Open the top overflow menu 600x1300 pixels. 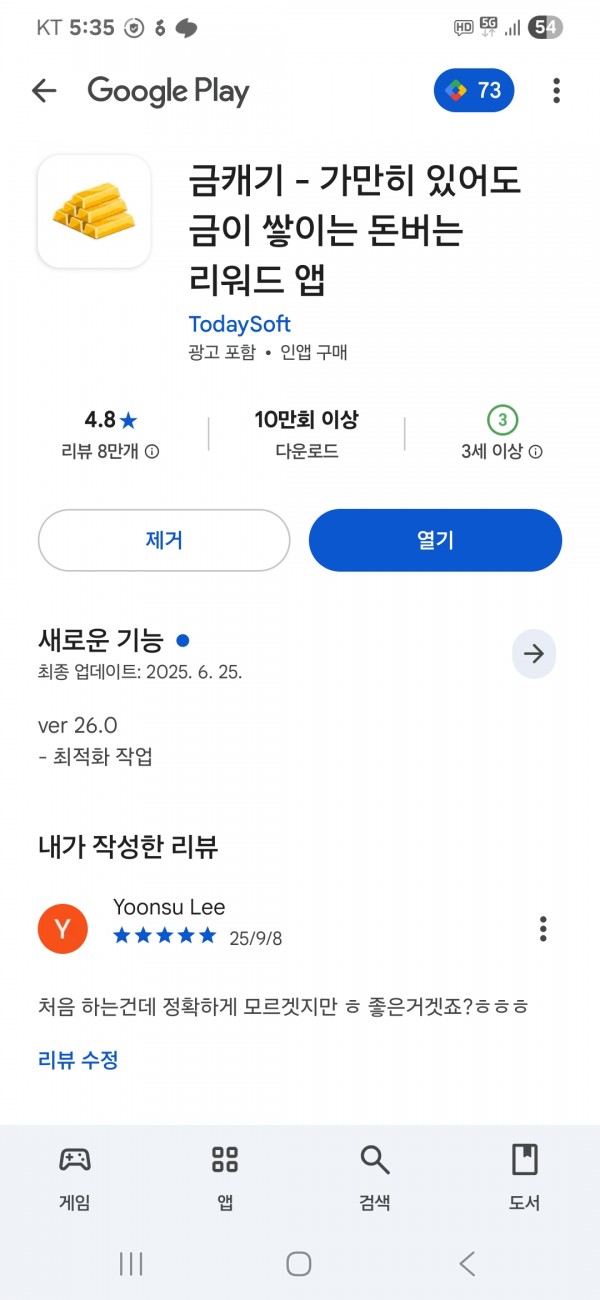pyautogui.click(x=556, y=91)
